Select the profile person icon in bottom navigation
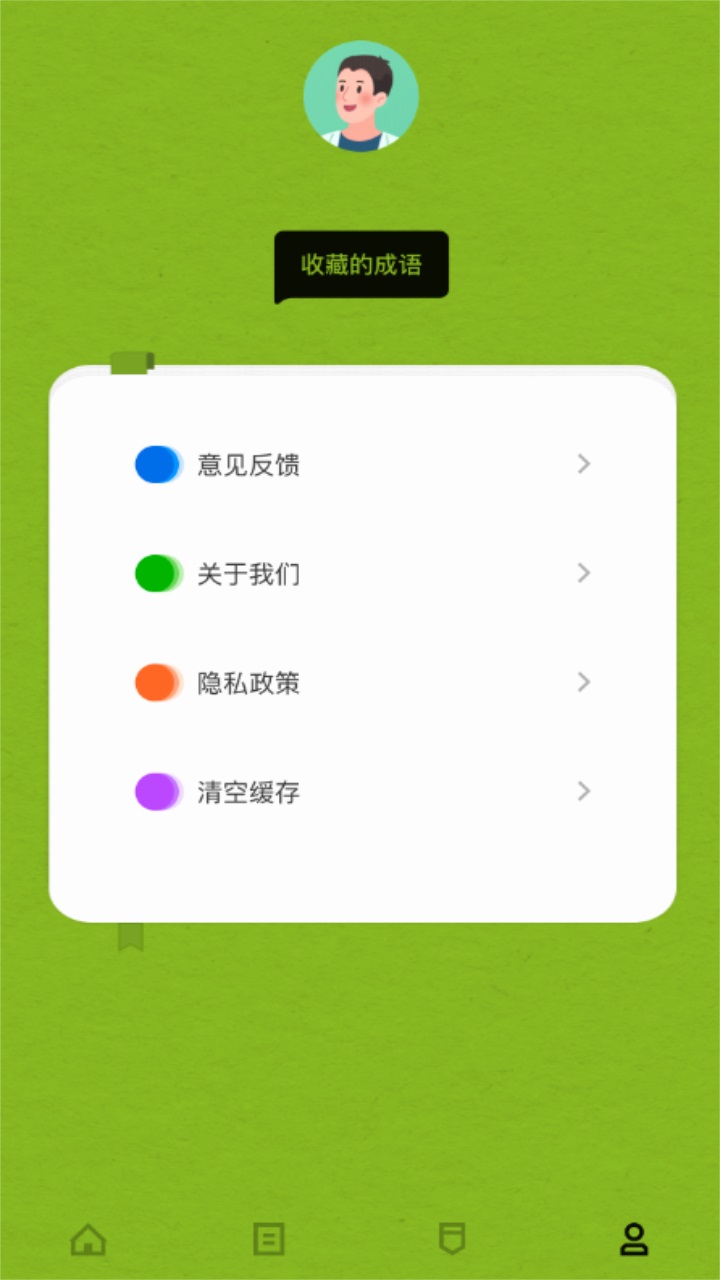 632,1238
